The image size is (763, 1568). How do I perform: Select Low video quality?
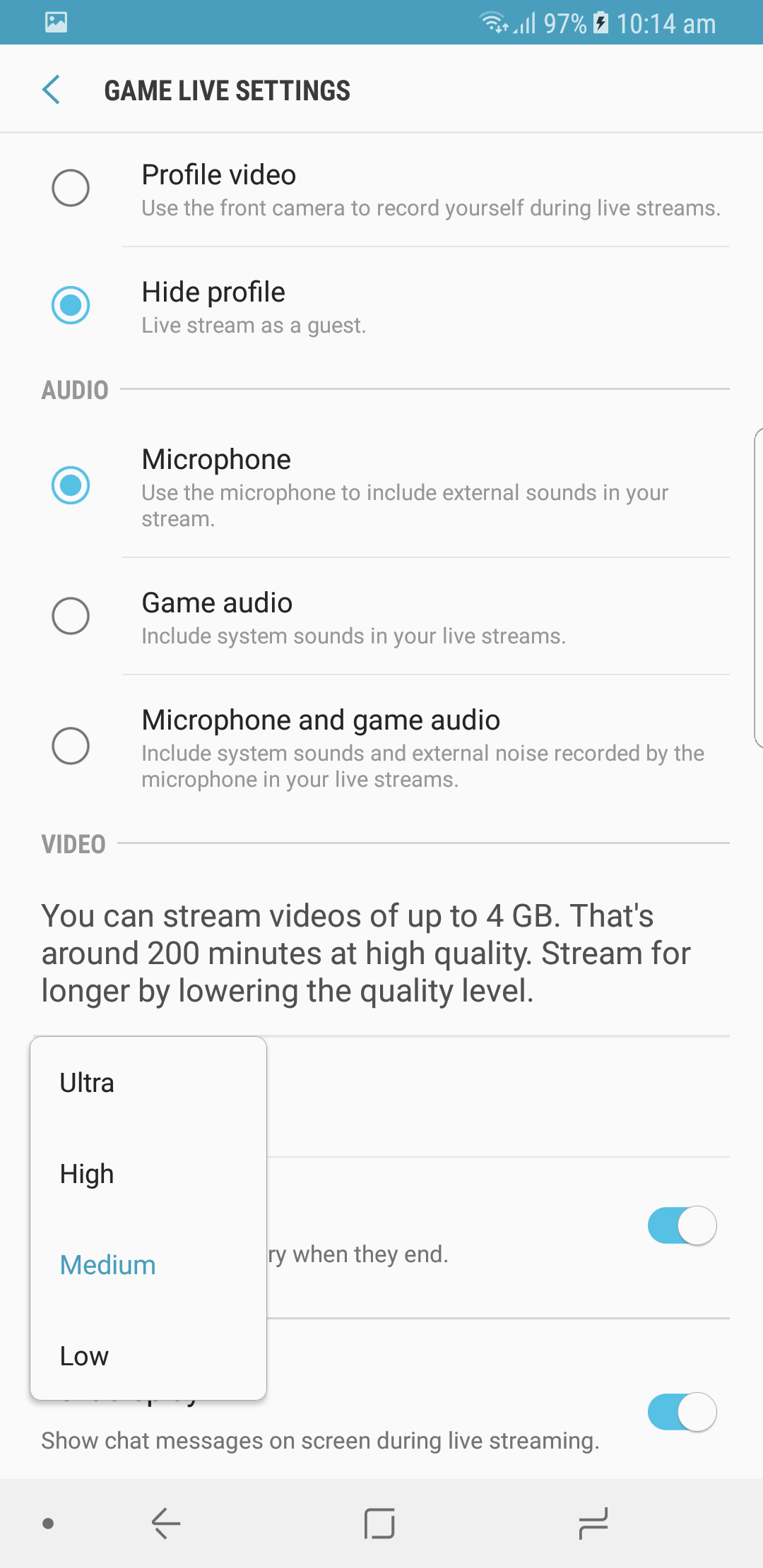[85, 1356]
